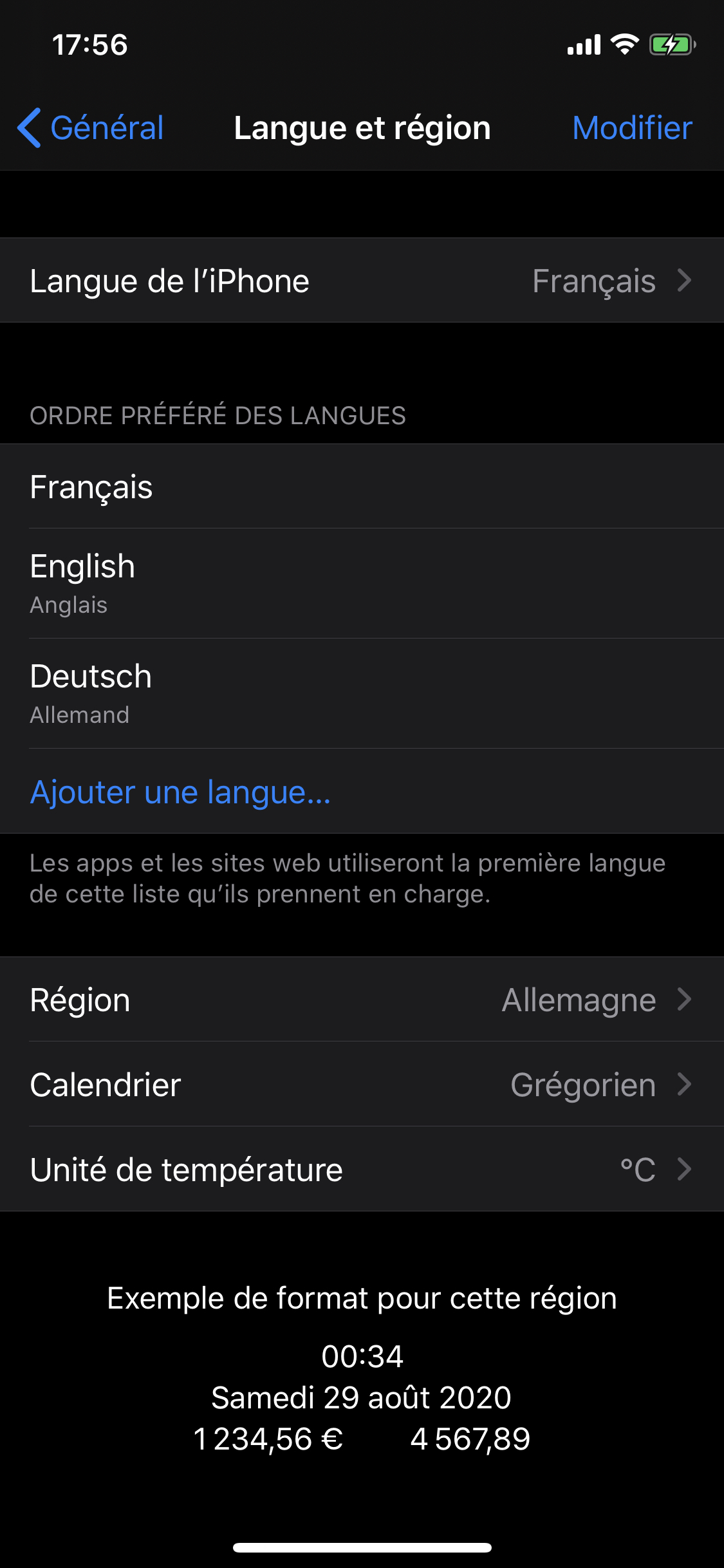
Task: Tap Ajouter une langue…
Action: pyautogui.click(x=180, y=792)
